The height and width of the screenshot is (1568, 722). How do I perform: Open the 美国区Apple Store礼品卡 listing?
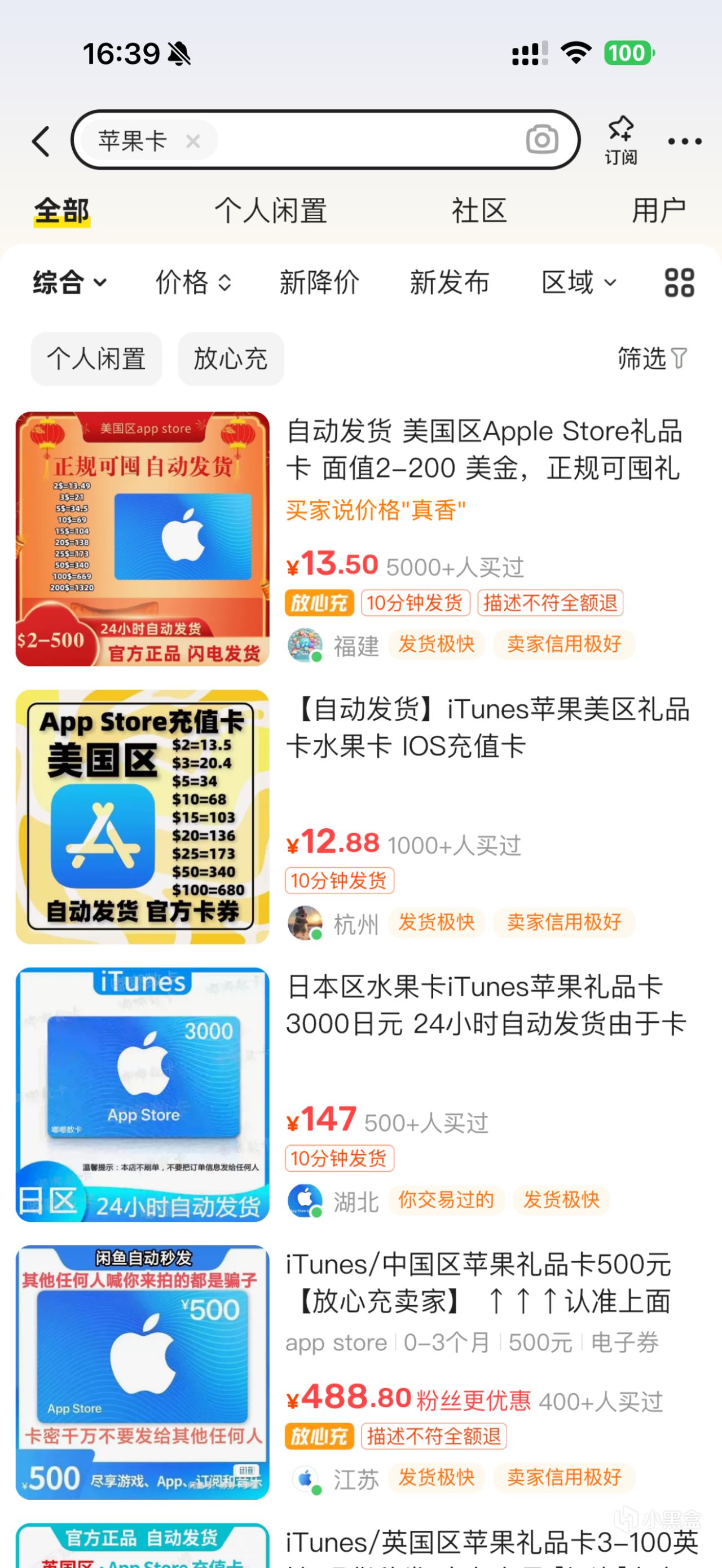[x=484, y=449]
